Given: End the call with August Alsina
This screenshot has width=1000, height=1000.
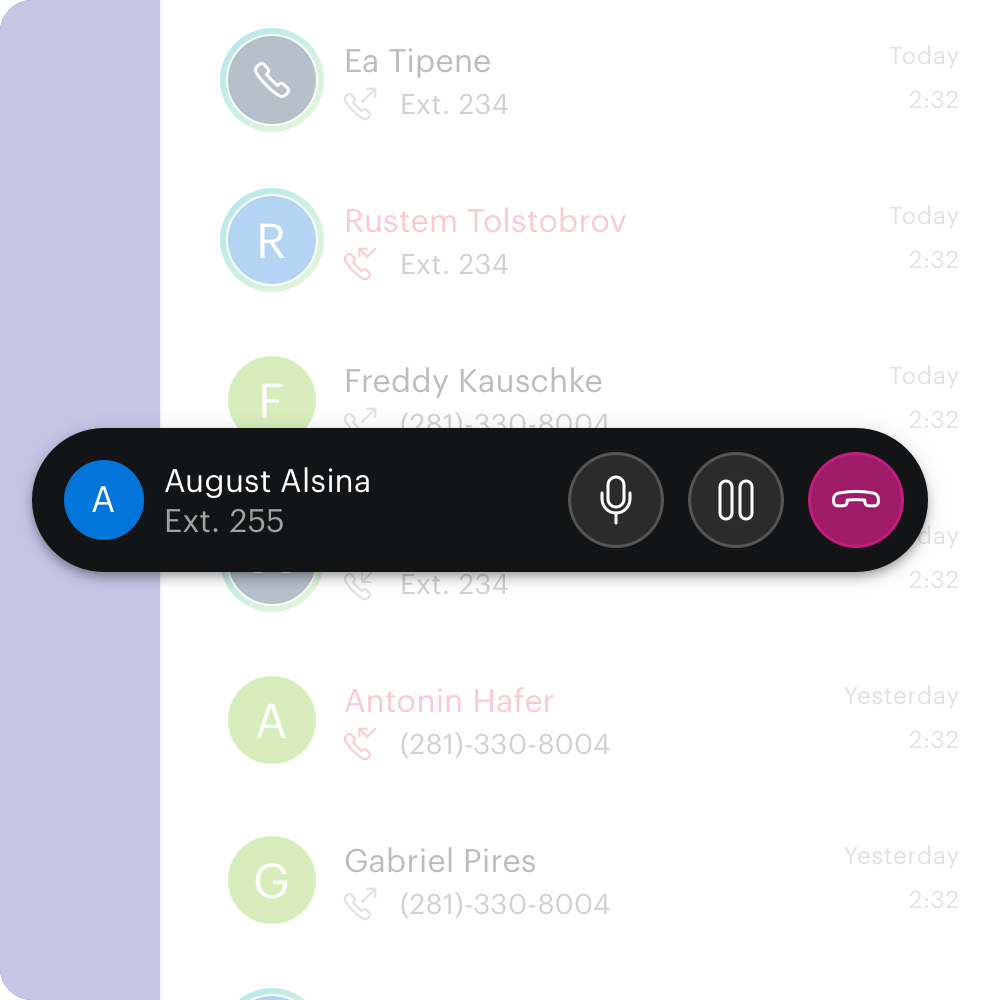Looking at the screenshot, I should pos(856,500).
